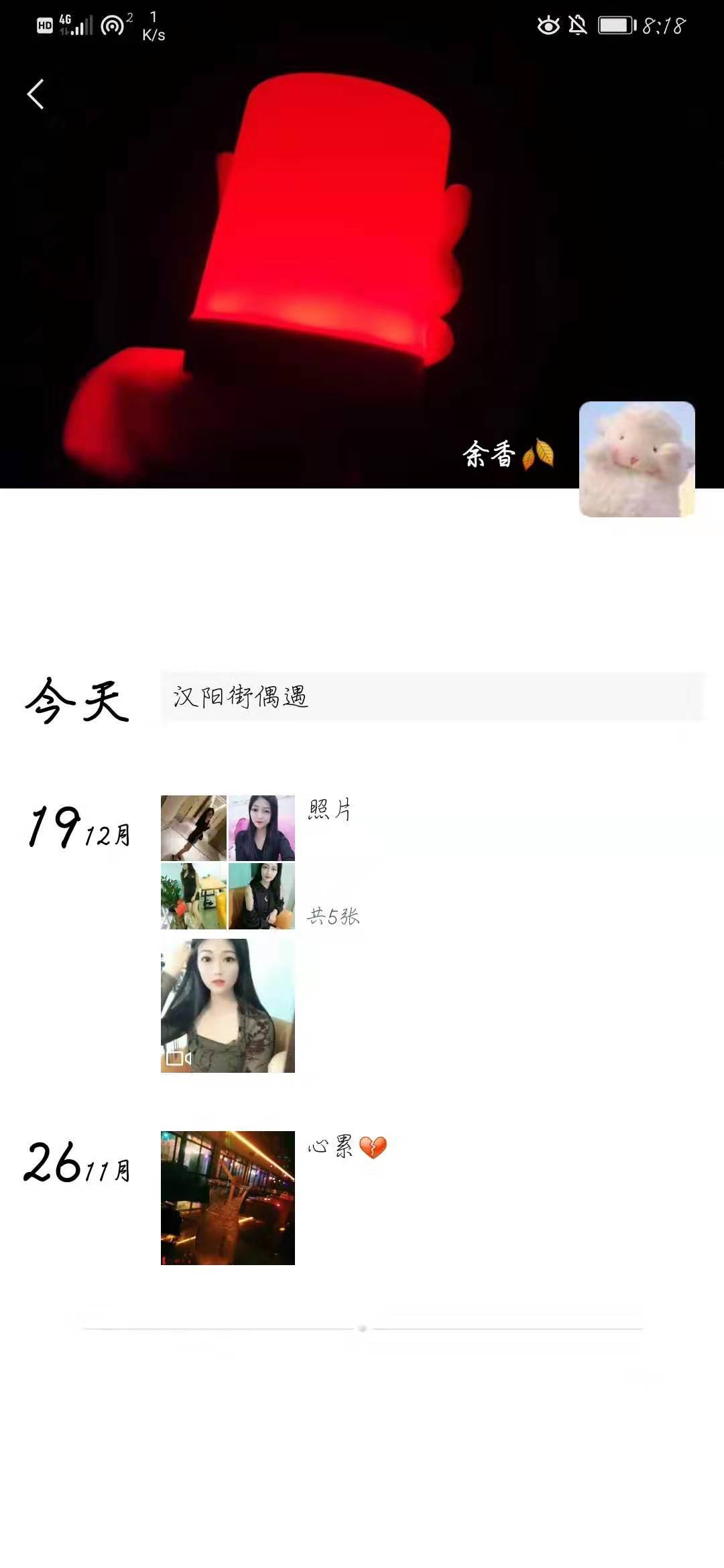
Task: Open the lamb profile avatar
Action: click(x=636, y=459)
